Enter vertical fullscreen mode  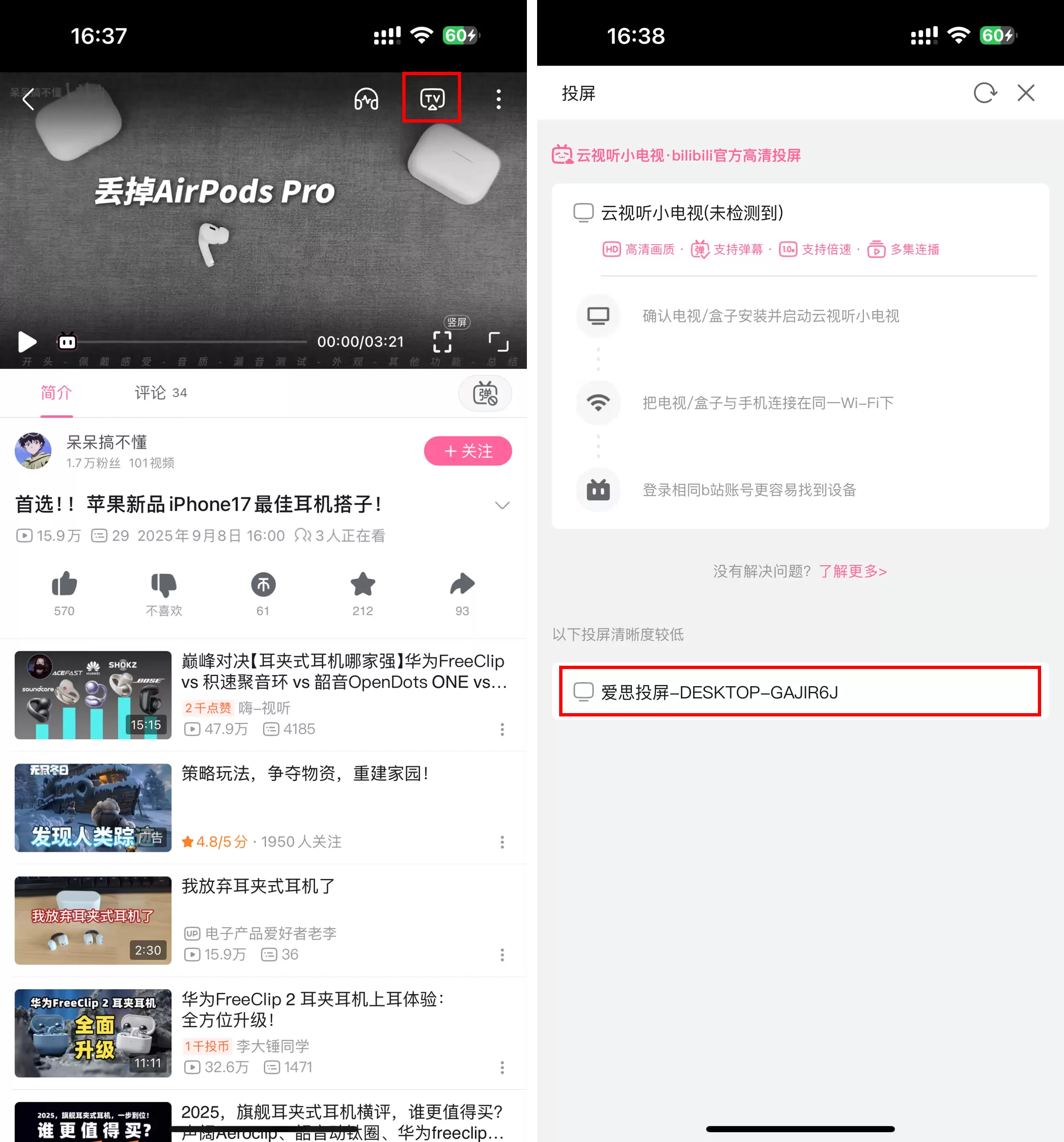coord(442,342)
